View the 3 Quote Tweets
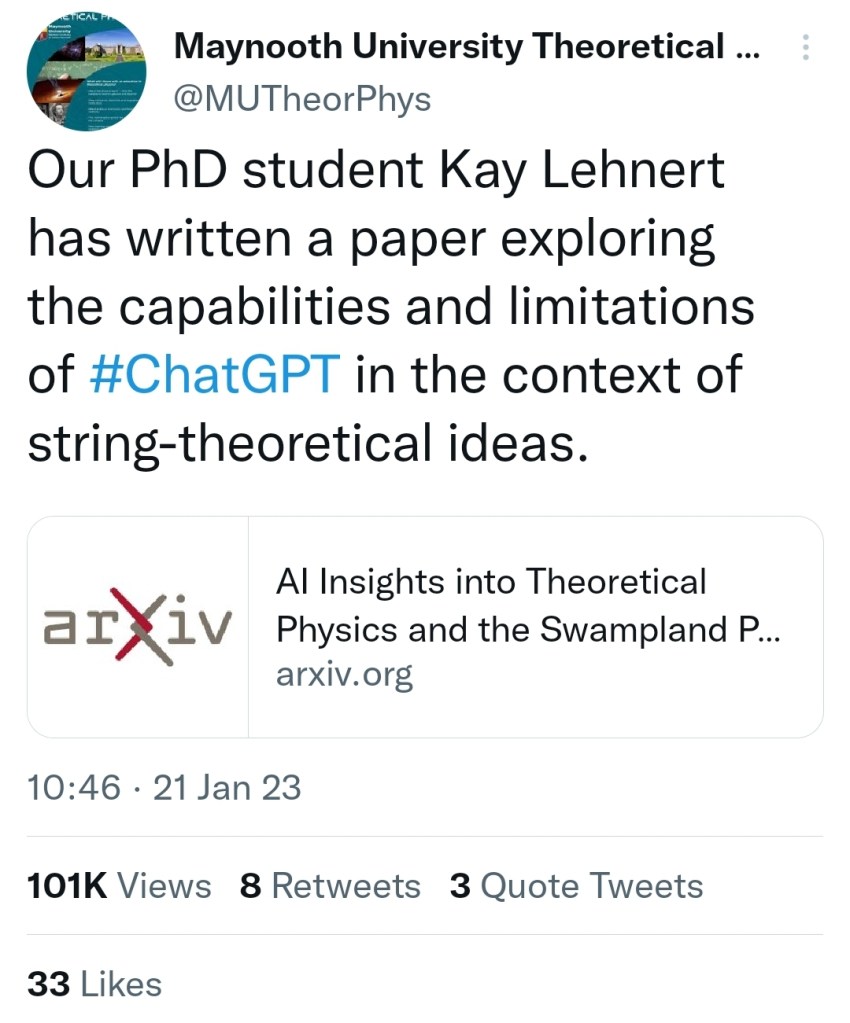This screenshot has width=850, height=1023. (576, 886)
